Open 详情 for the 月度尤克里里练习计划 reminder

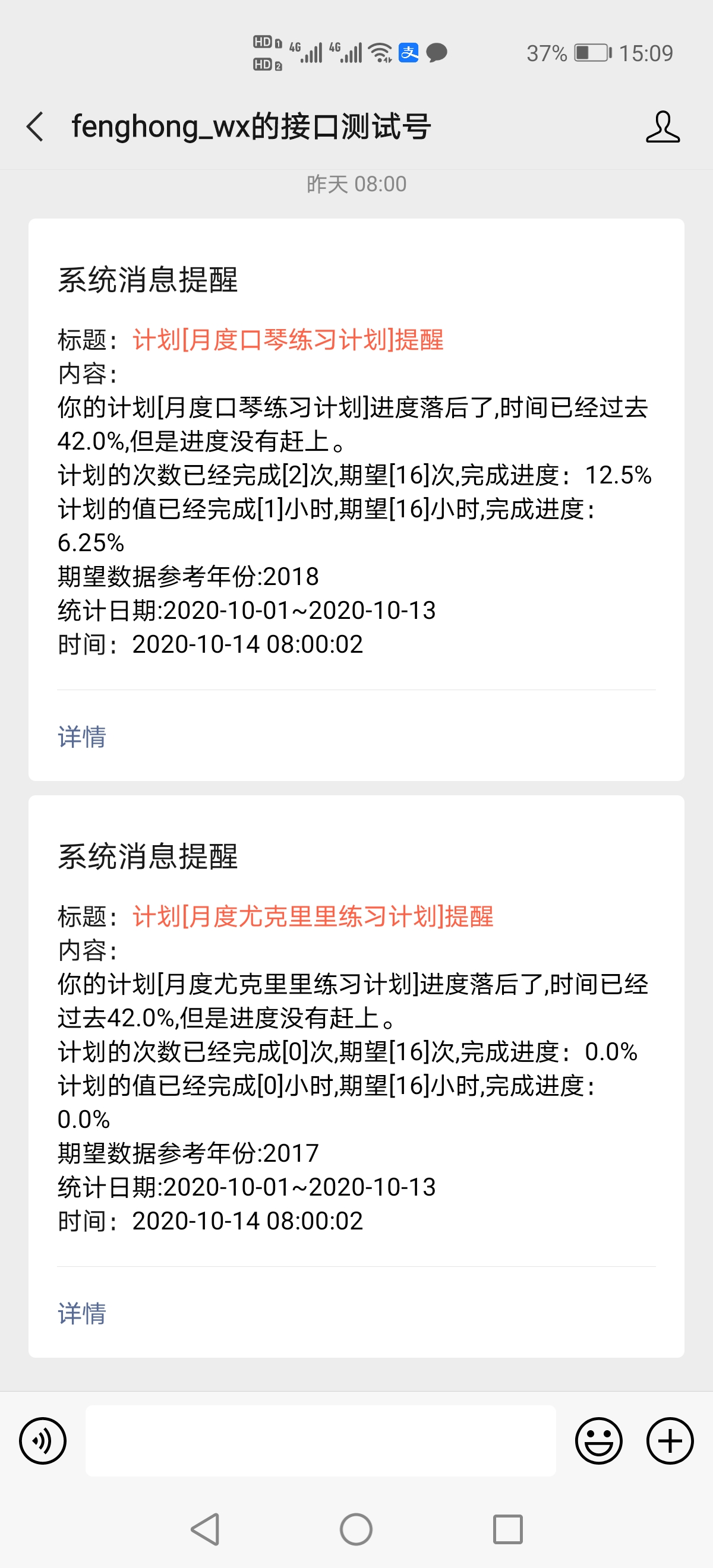[81, 1313]
